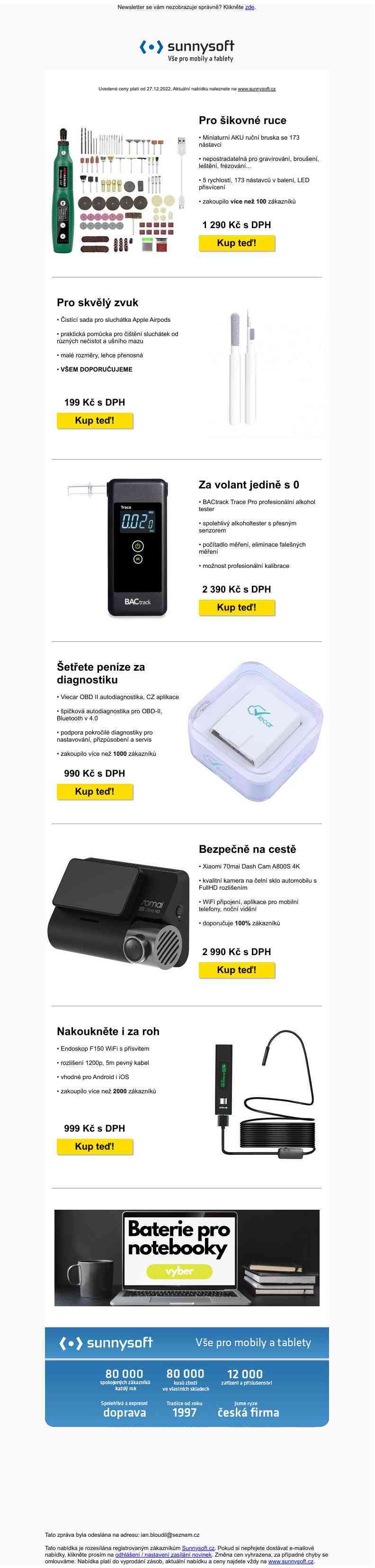Select 'Kup teď!' for Viecar OBD II diagnostics

[94, 792]
